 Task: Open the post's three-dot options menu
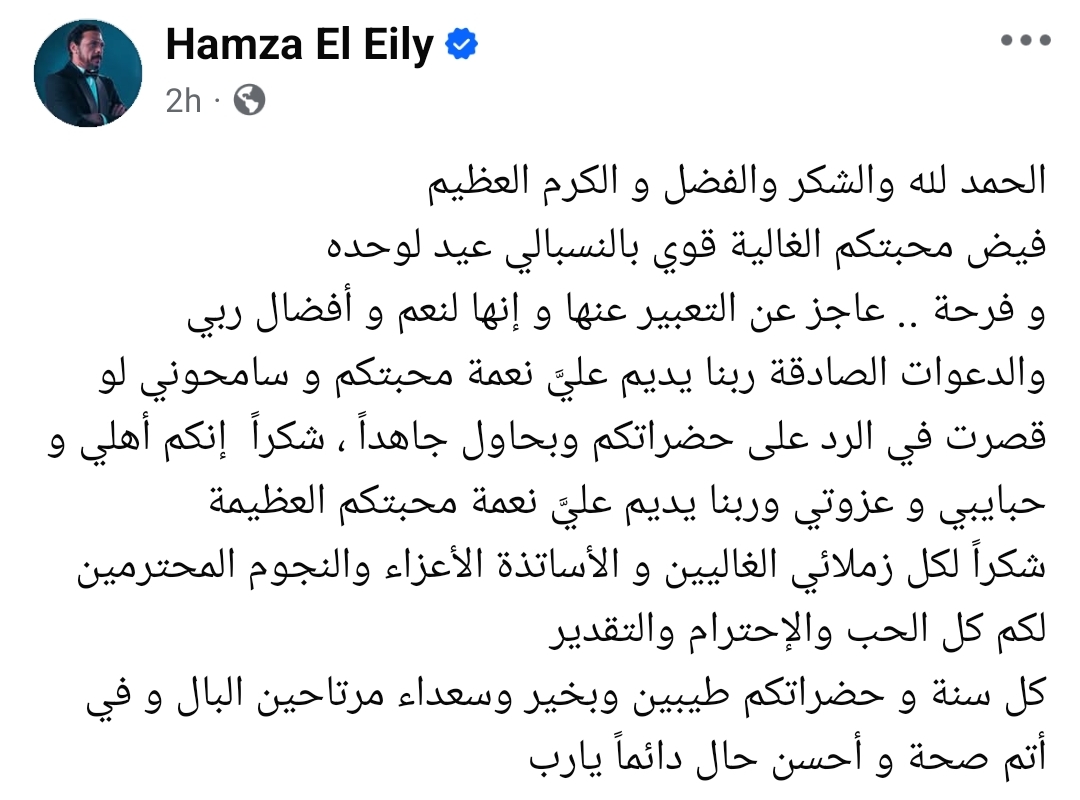pyautogui.click(x=1027, y=44)
